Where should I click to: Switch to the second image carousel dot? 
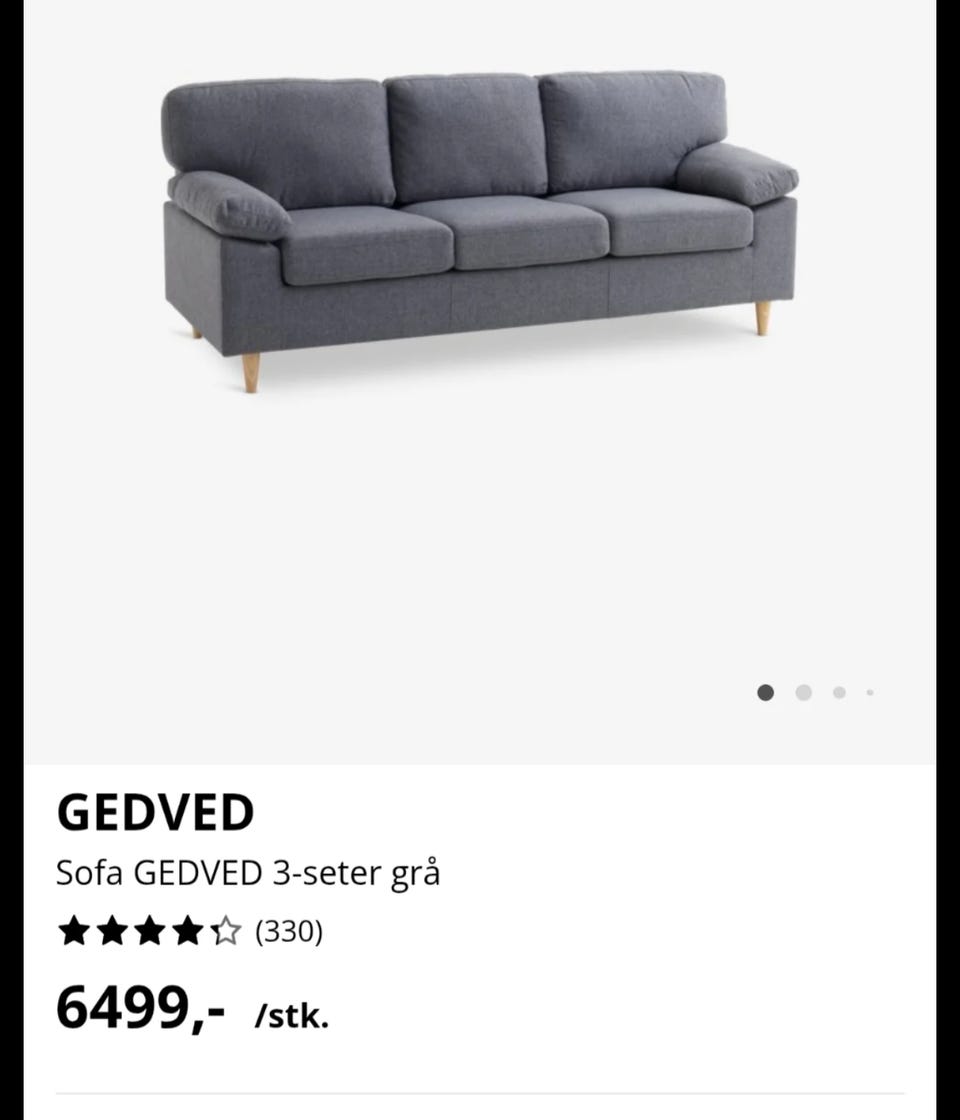(803, 692)
